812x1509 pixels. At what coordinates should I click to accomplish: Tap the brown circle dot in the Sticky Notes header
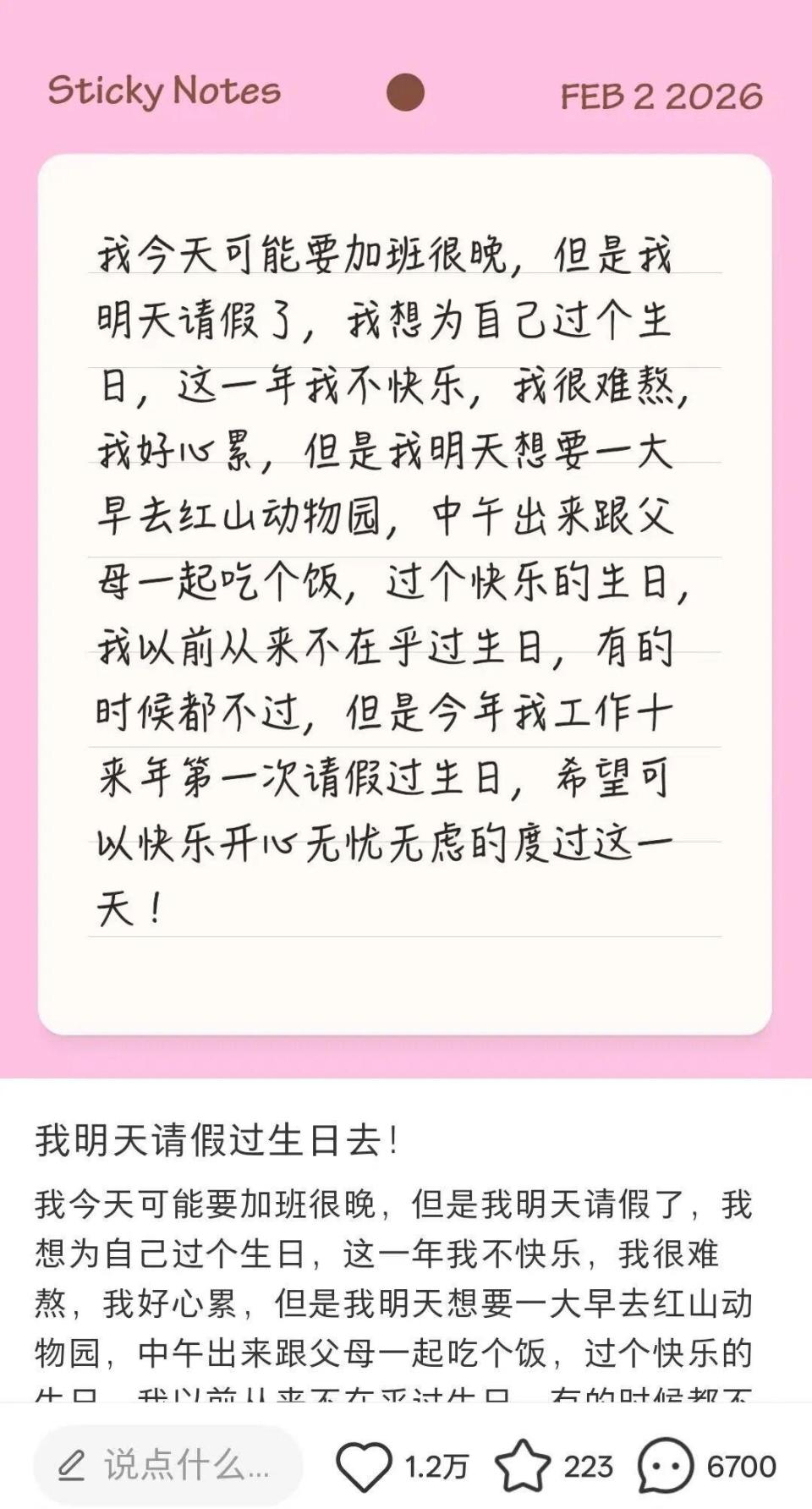tap(405, 93)
